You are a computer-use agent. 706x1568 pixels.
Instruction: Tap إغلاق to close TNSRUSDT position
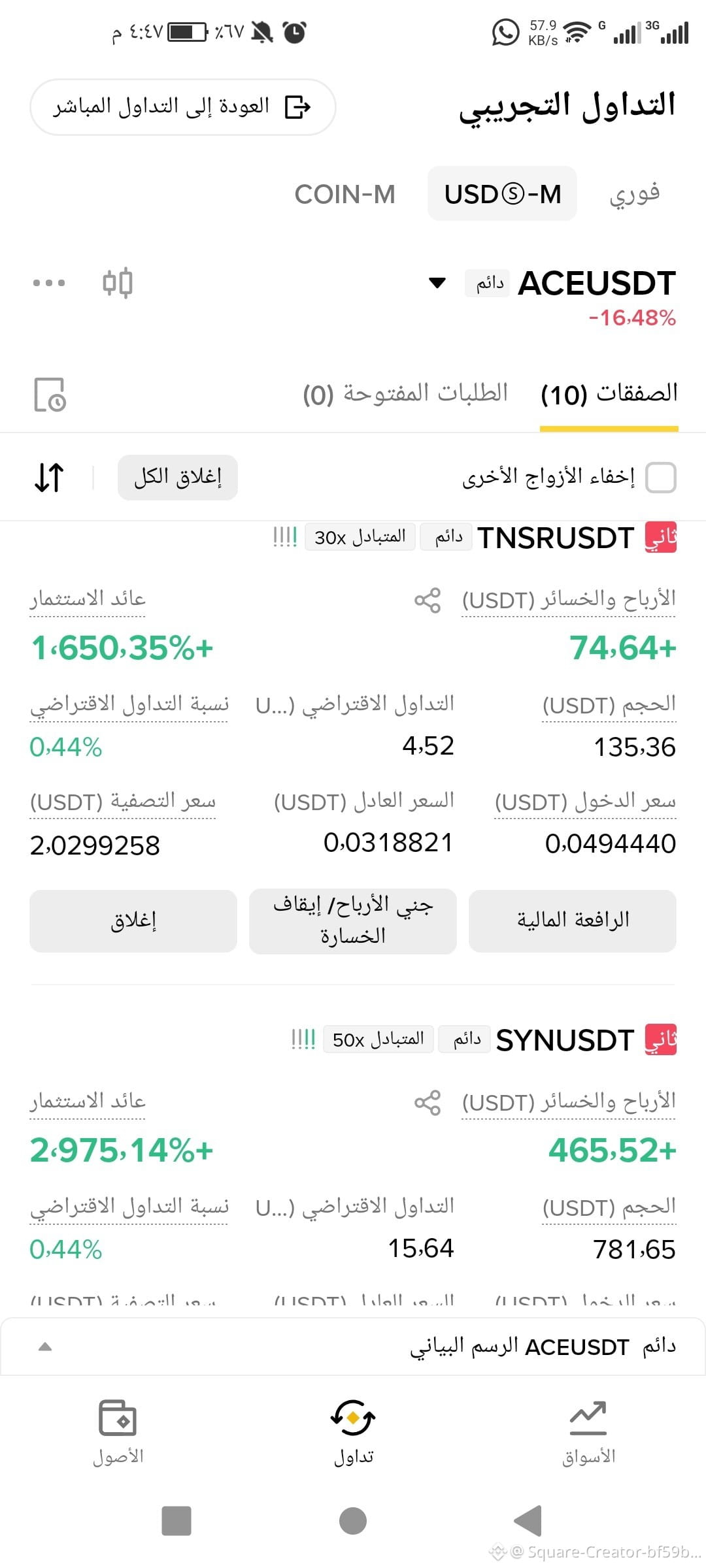[x=133, y=921]
